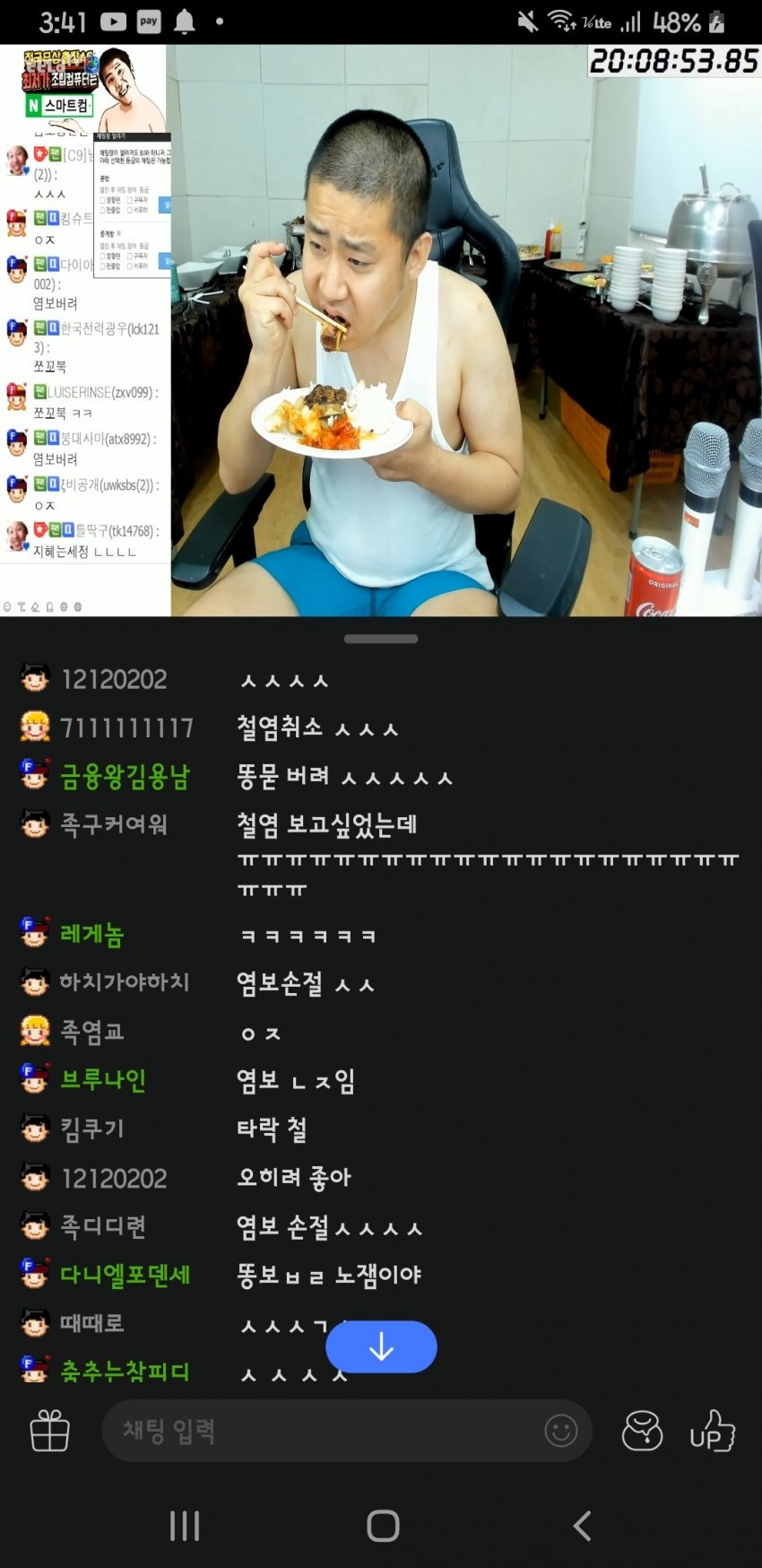Image resolution: width=762 pixels, height=1568 pixels.
Task: Tap the chat panel's handle bar
Action: (381, 639)
